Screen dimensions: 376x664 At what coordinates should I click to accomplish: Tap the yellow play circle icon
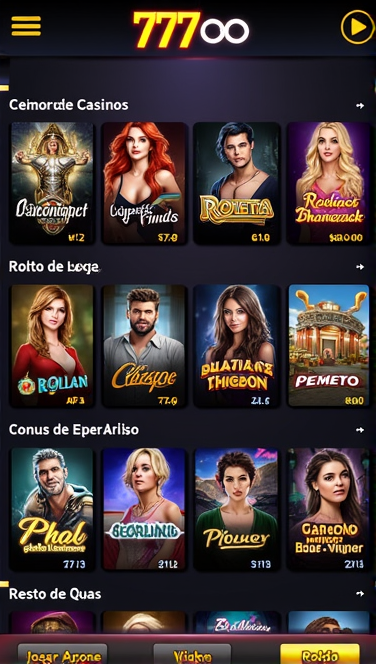pos(358,27)
